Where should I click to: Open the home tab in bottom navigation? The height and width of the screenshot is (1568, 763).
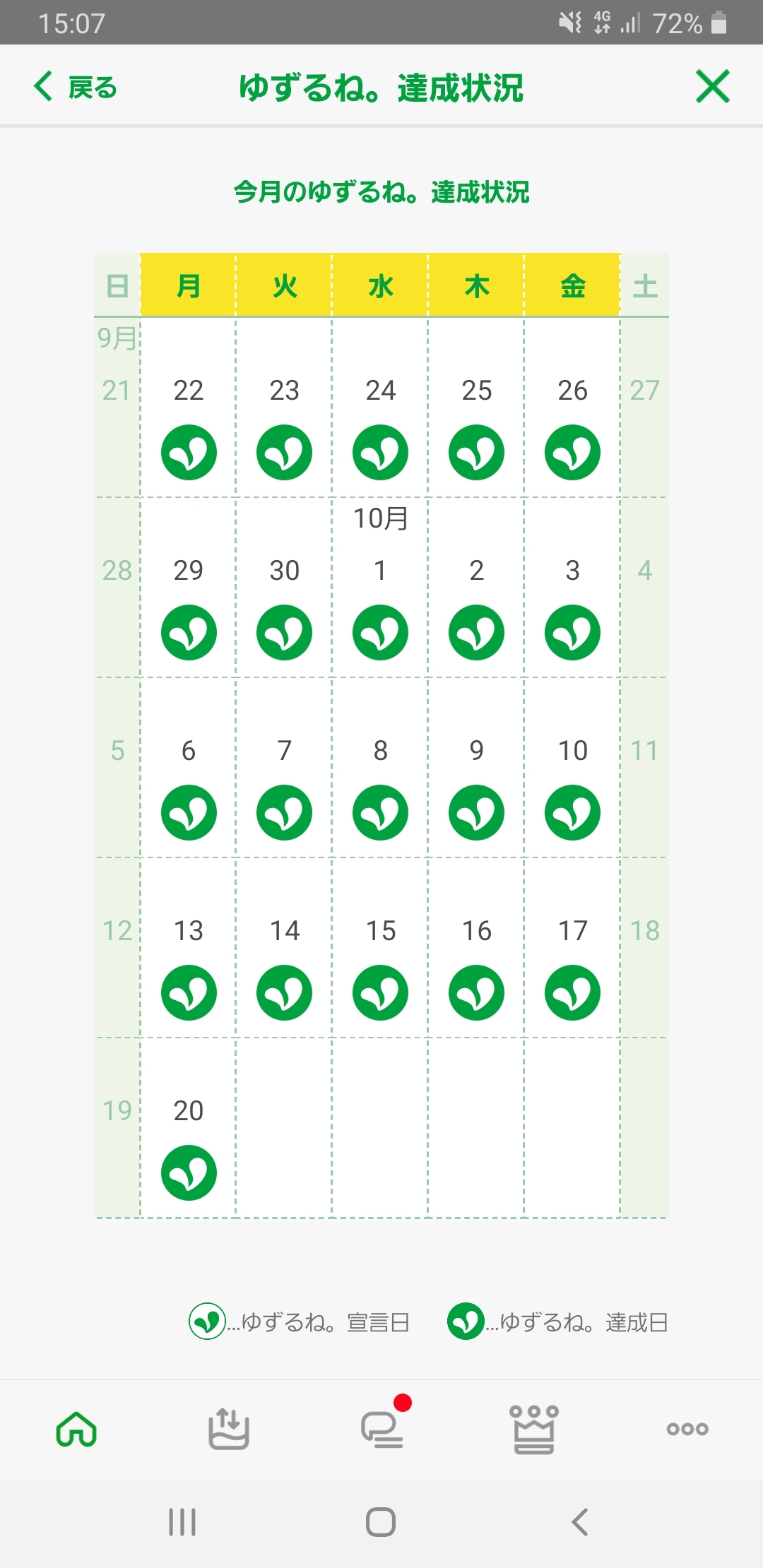click(x=76, y=1428)
